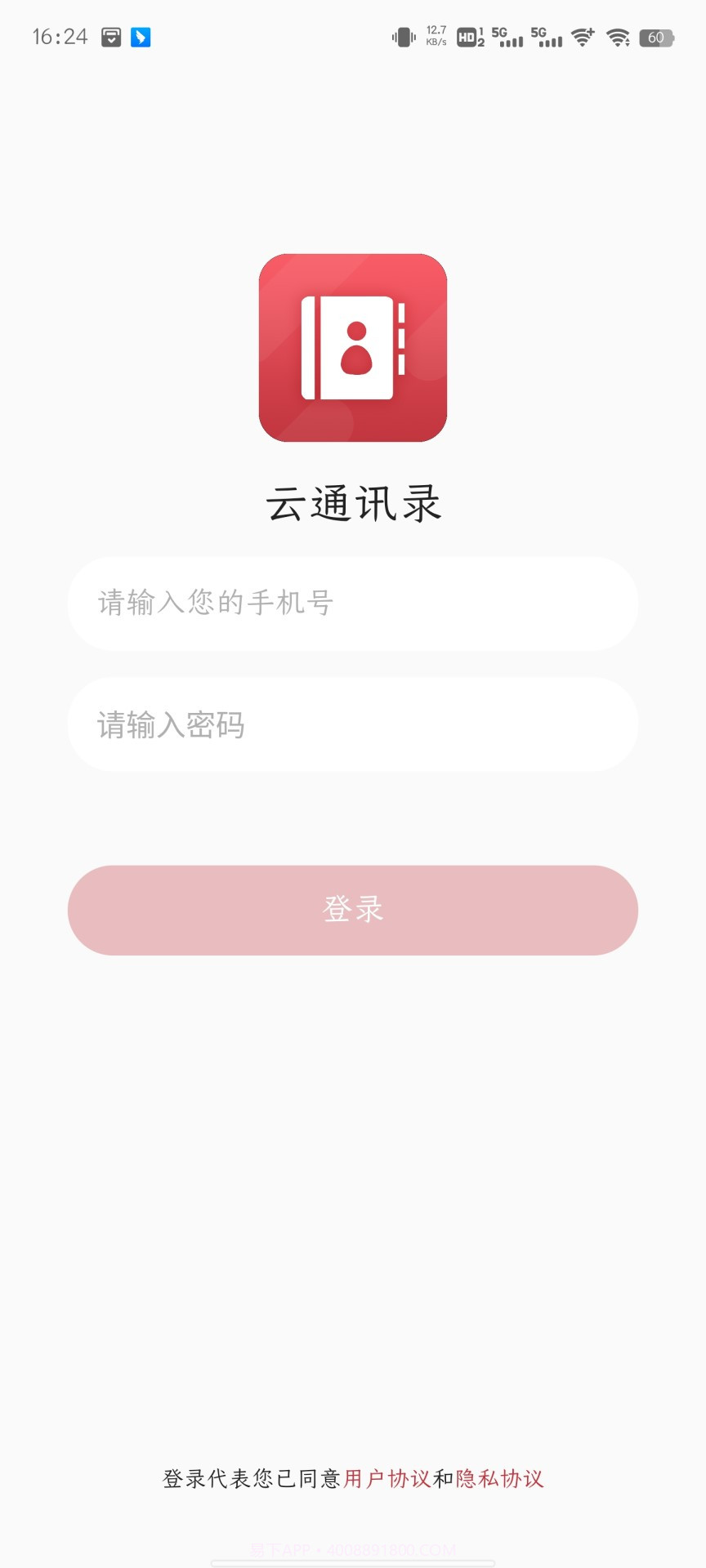Select the 请输入密码 password field
Screen dimensions: 706x1568
(353, 724)
